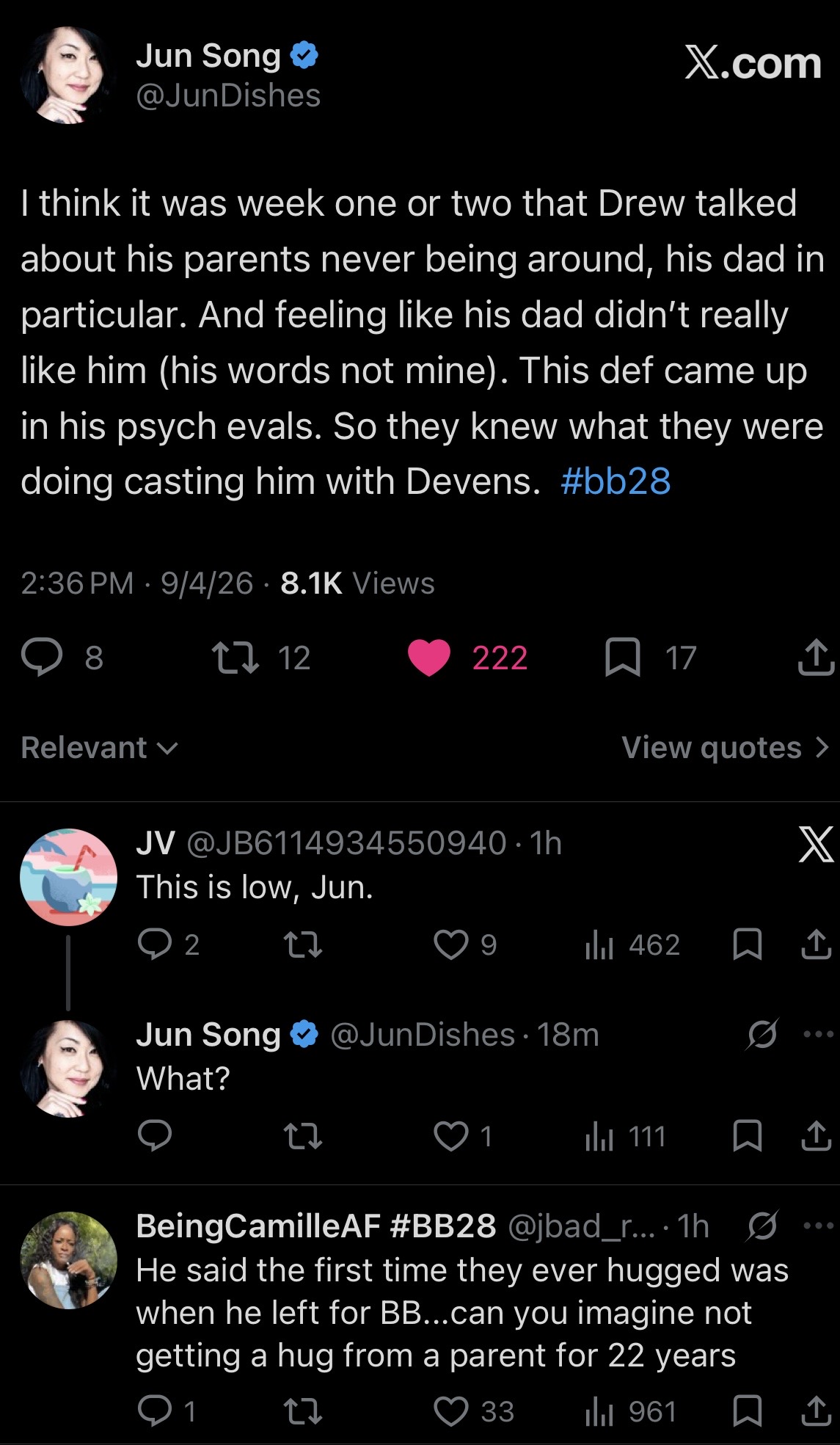
Task: Repost Jun Song's main post
Action: 235,658
